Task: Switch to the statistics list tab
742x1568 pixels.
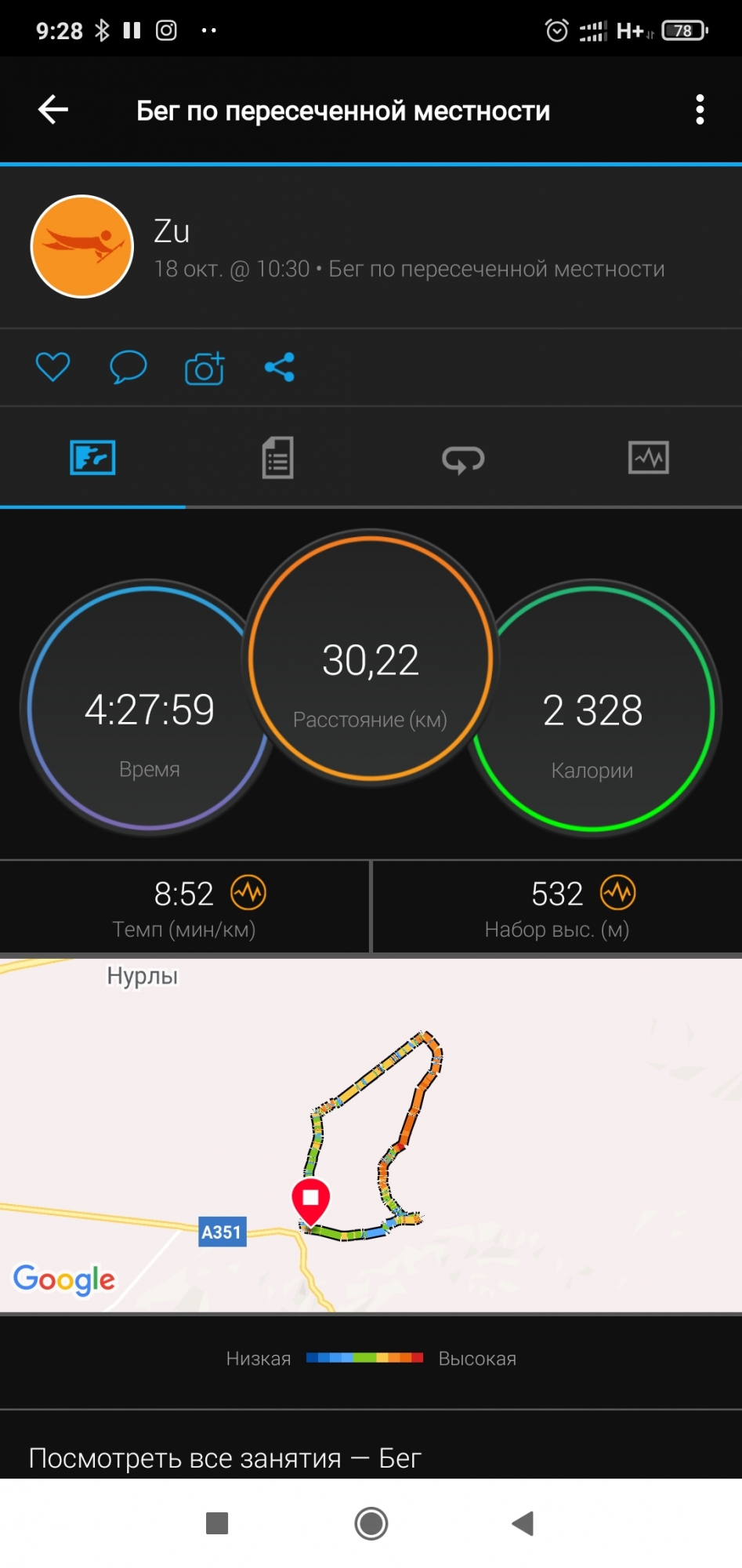Action: [x=277, y=458]
